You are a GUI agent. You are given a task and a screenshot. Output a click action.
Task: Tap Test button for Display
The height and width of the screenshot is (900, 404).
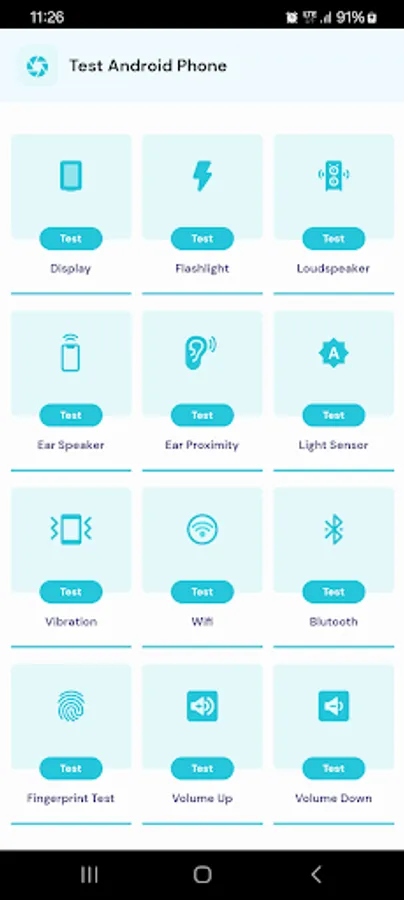71,239
